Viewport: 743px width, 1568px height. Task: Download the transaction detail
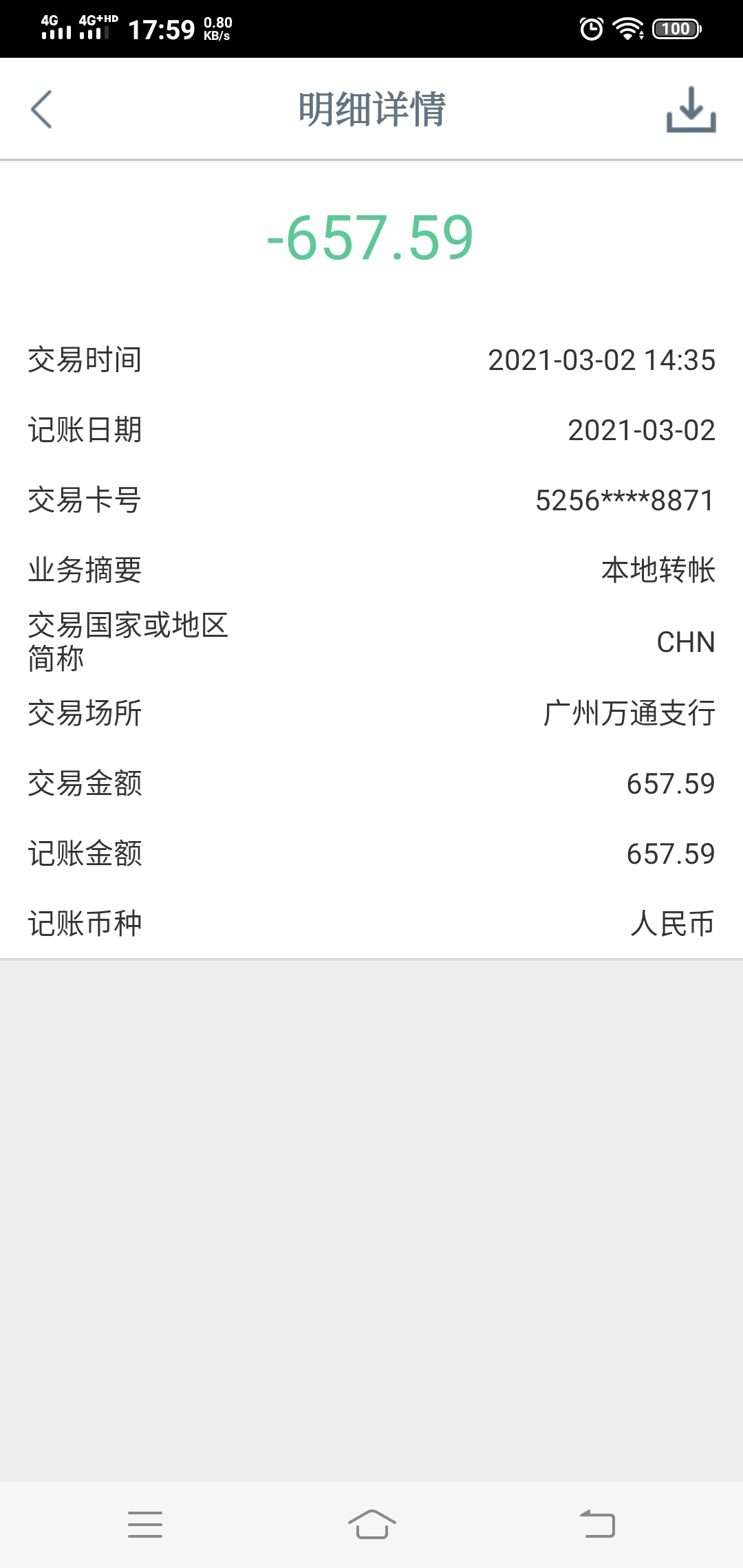691,109
